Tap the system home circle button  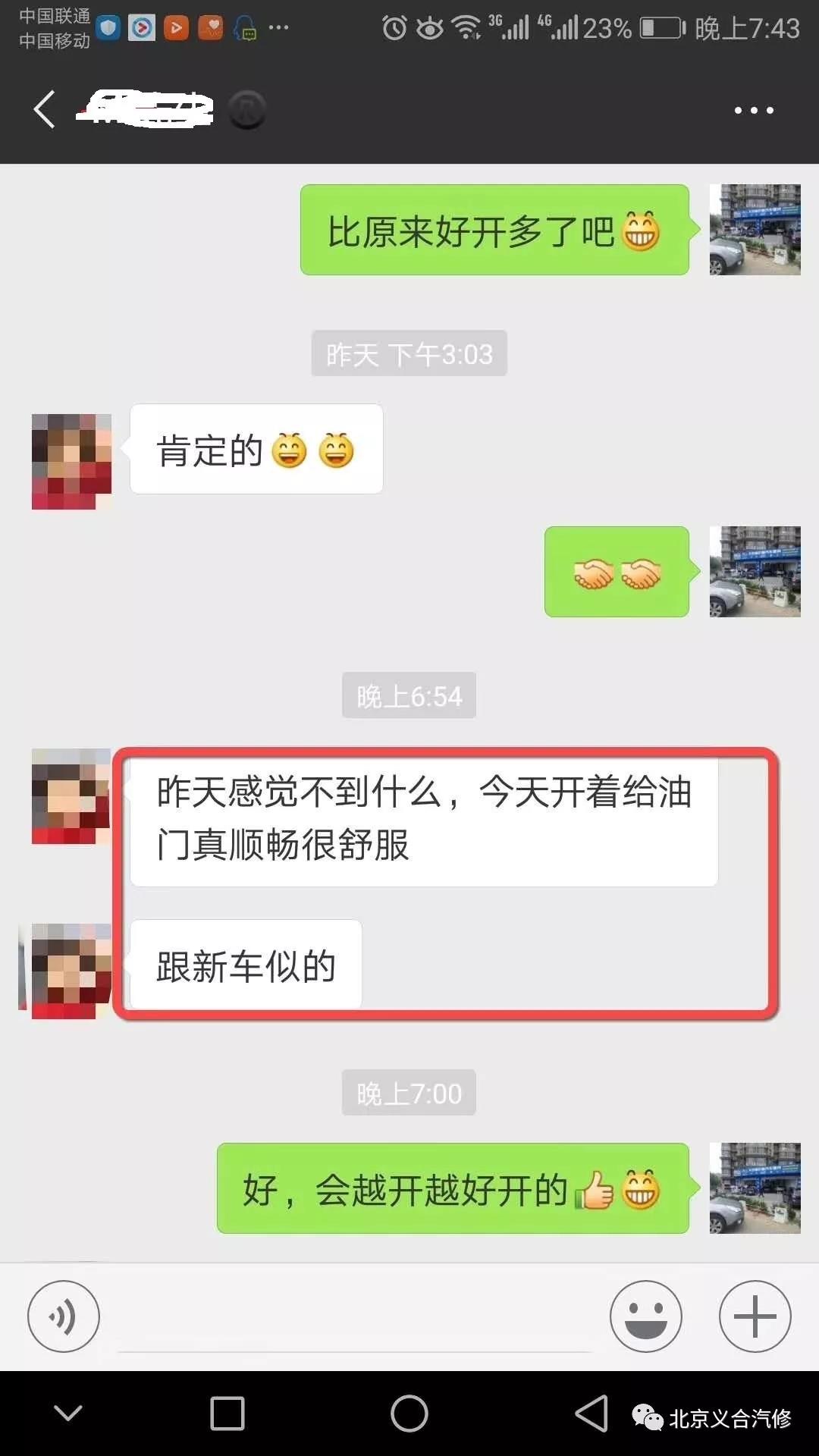pos(409,1414)
